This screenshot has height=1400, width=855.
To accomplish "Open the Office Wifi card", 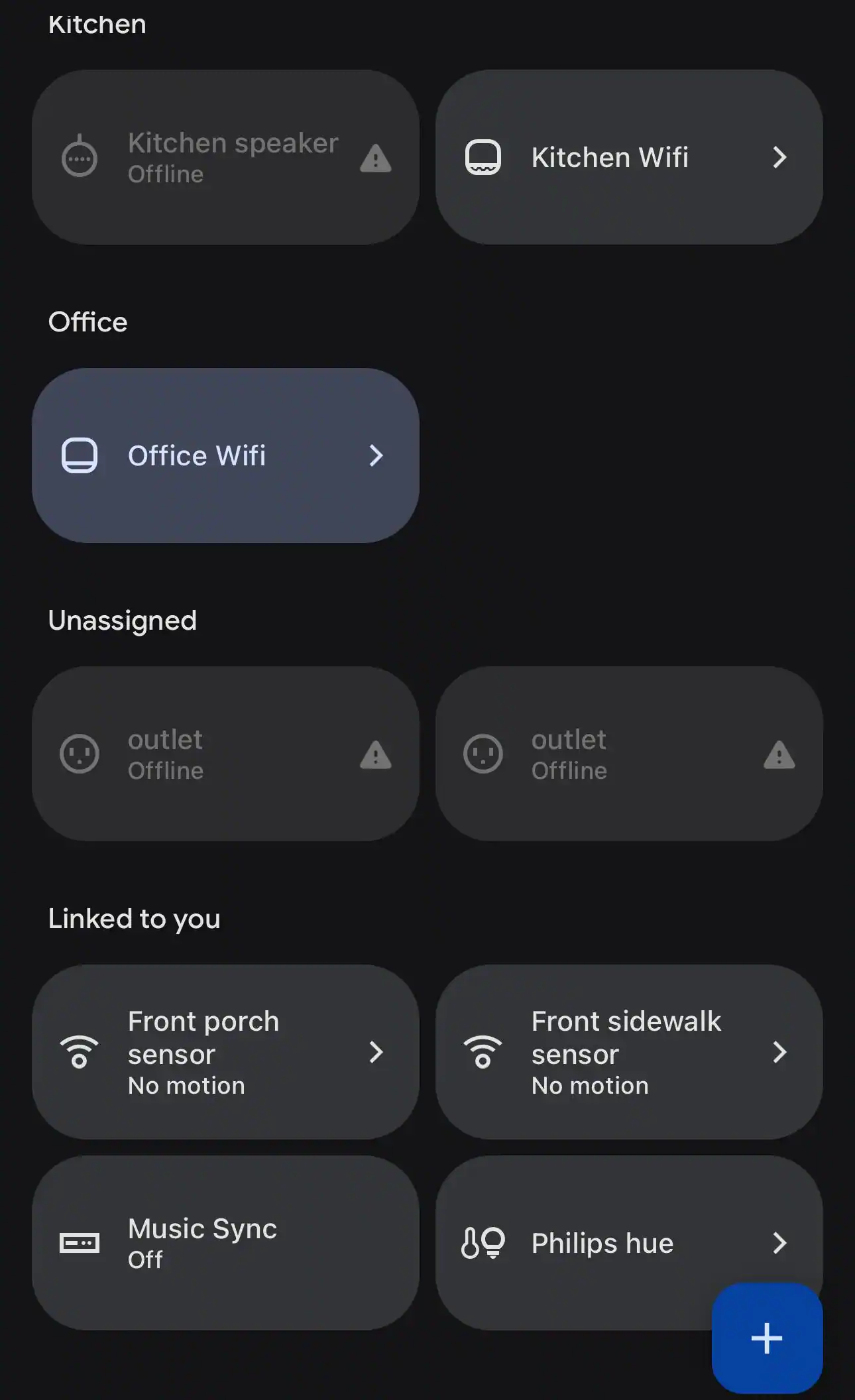I will coord(225,455).
